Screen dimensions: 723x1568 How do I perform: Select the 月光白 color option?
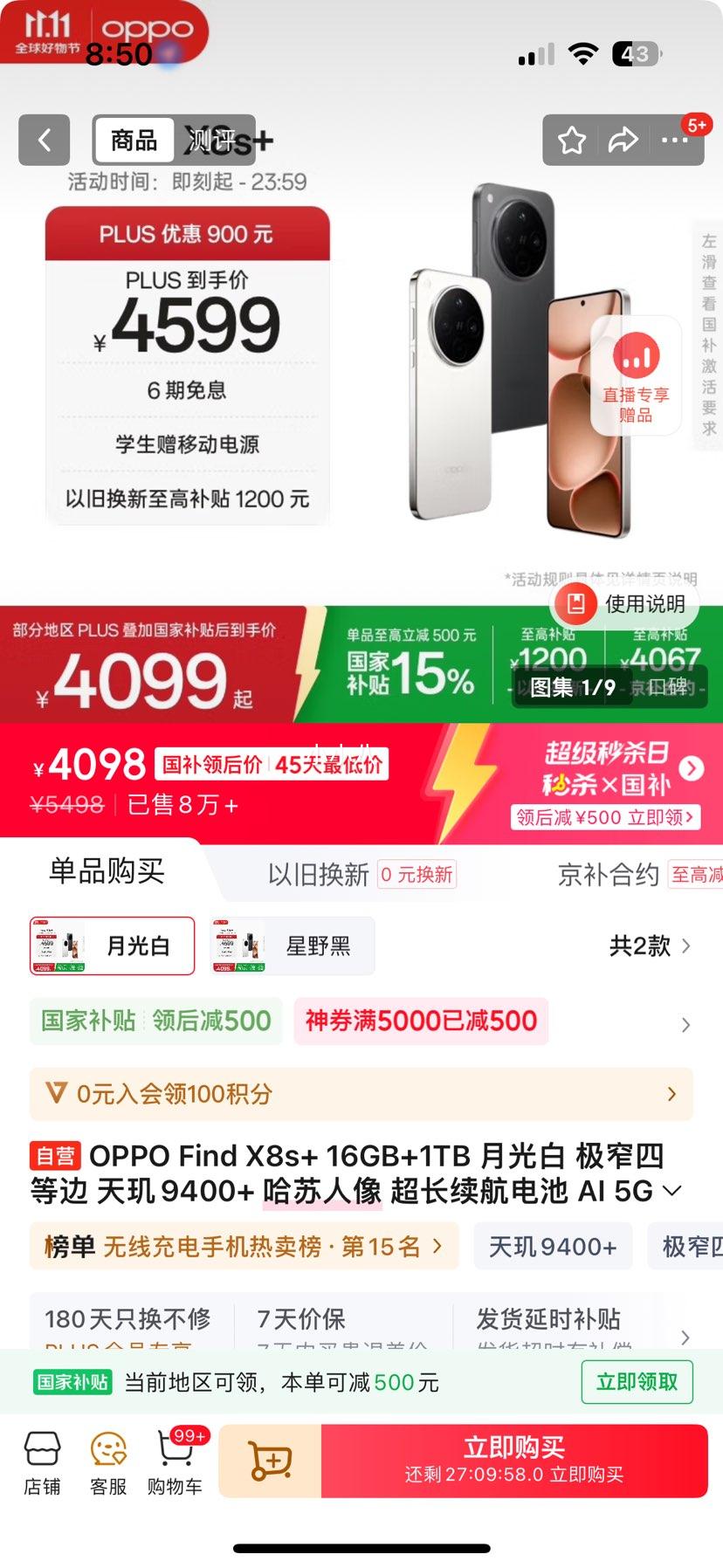(112, 946)
